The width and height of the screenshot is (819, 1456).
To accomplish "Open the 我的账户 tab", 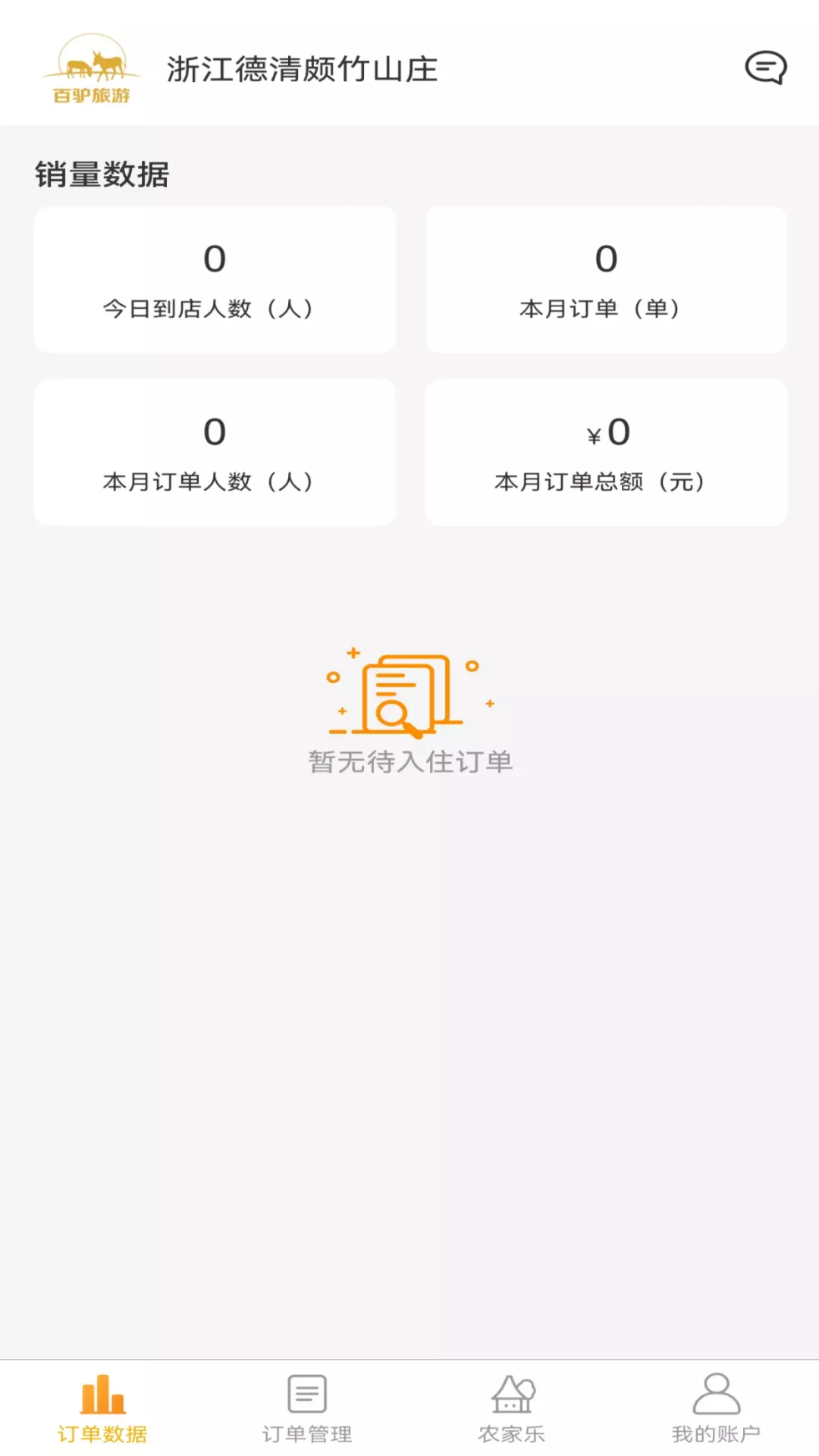I will pos(717,1408).
